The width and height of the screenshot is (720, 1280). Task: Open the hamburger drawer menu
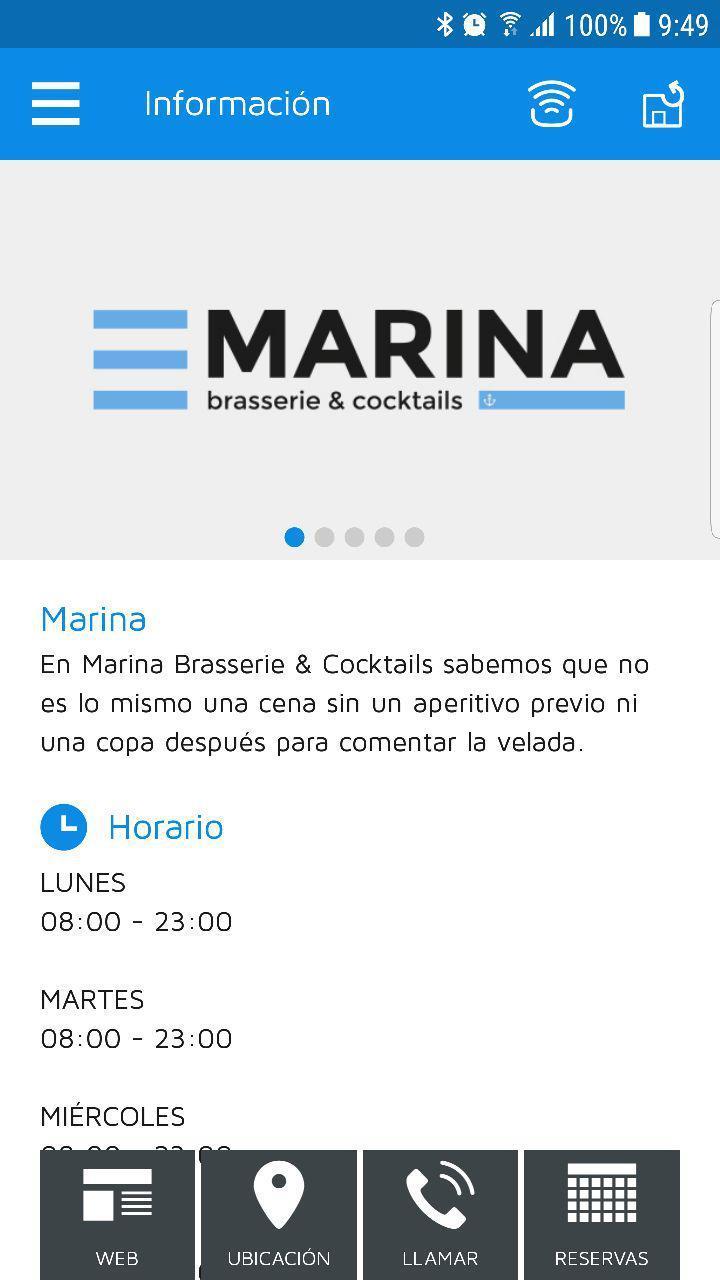tap(56, 103)
